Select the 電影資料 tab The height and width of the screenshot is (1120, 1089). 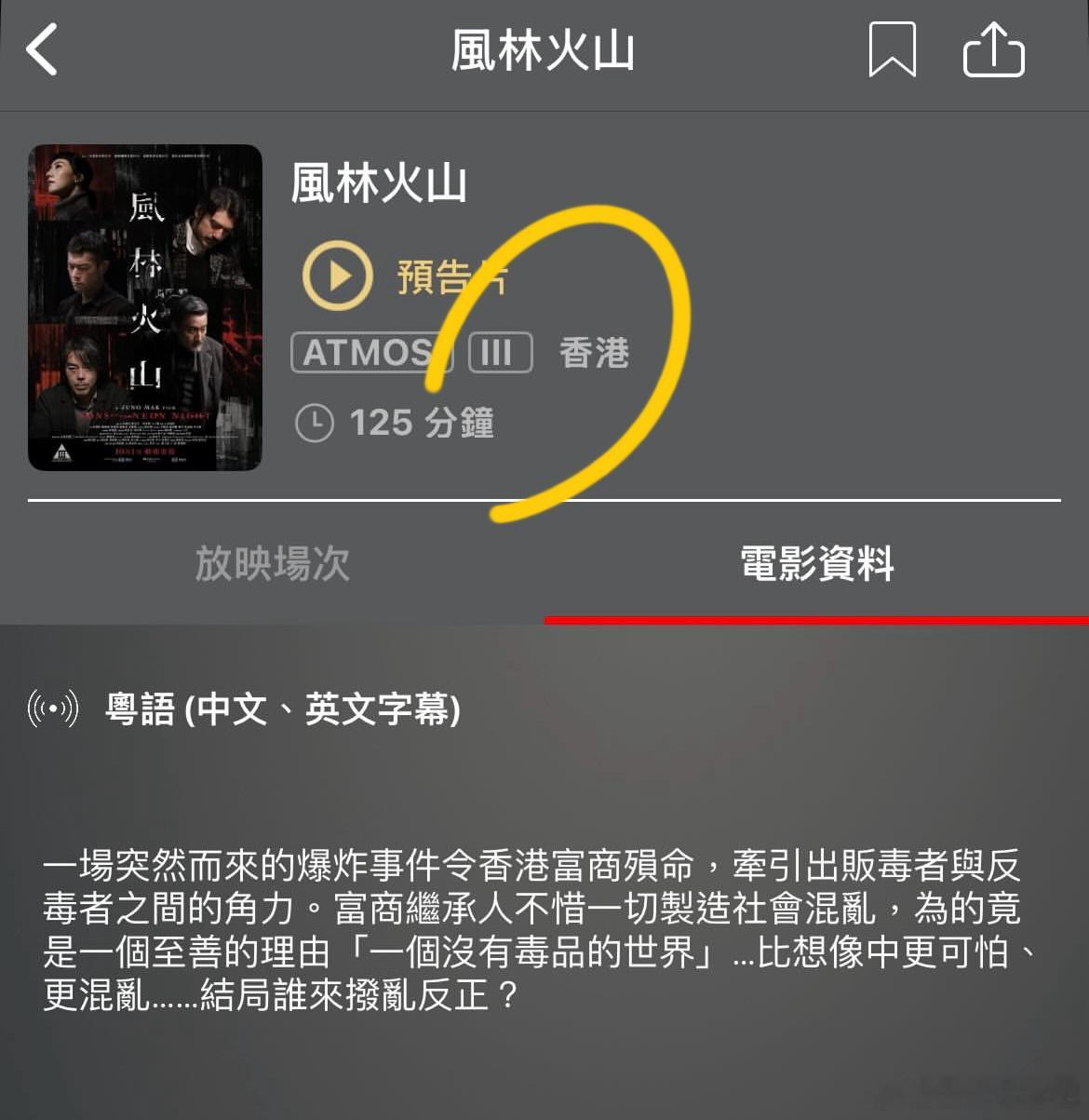tap(816, 564)
